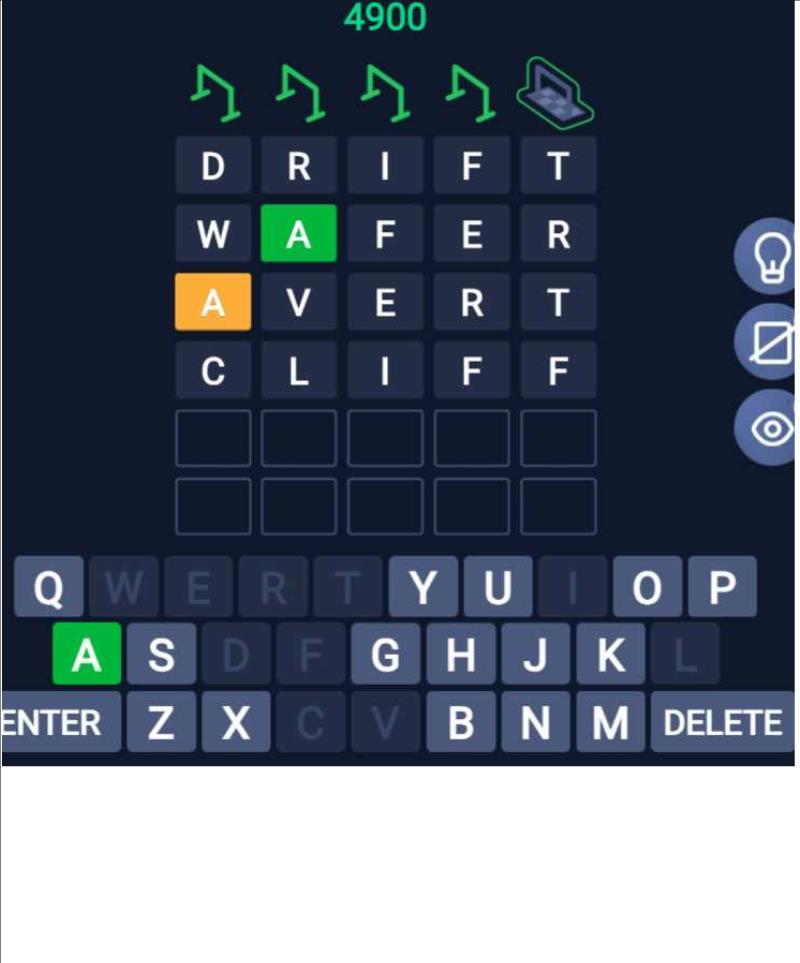This screenshot has height=963, width=800.
Task: Tap the H key
Action: 461,655
